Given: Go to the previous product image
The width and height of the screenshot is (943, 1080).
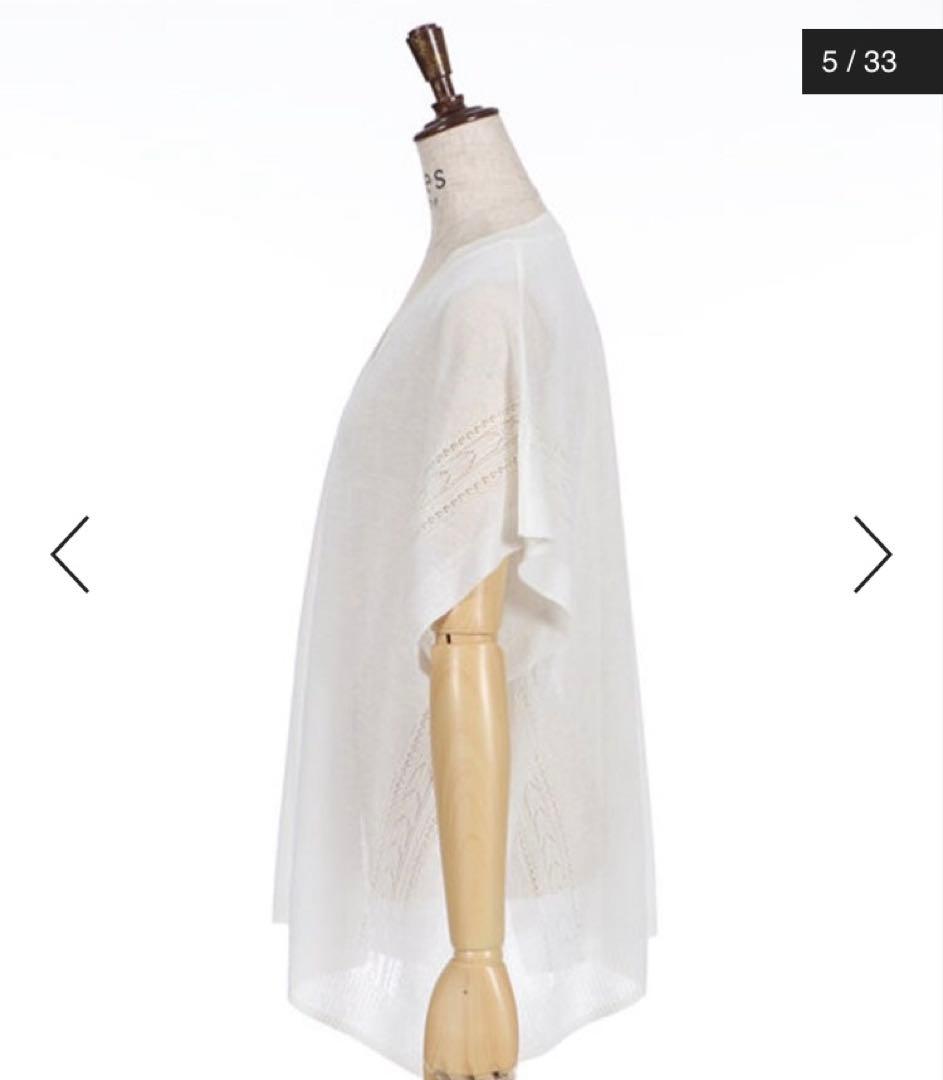Looking at the screenshot, I should point(70,554).
